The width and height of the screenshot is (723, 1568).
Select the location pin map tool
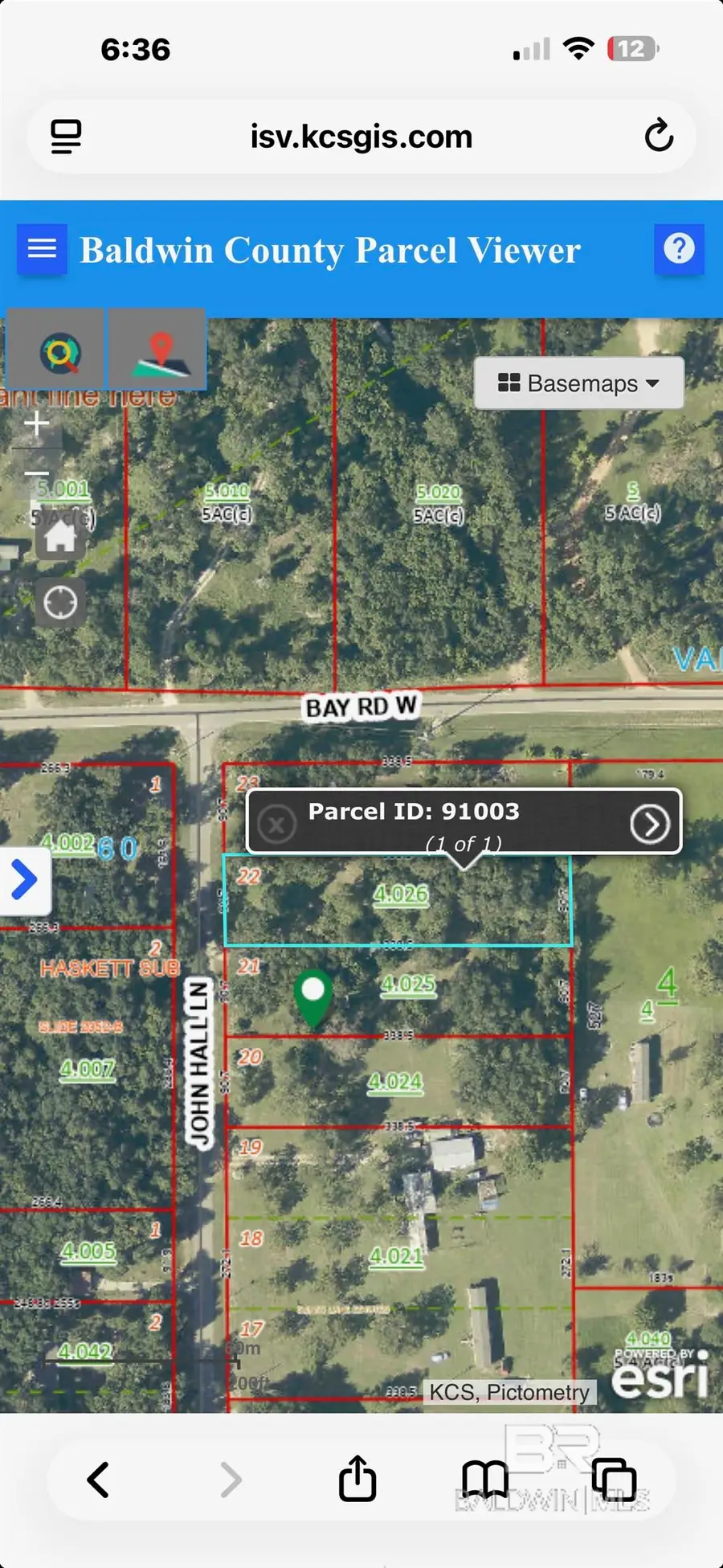pos(157,350)
